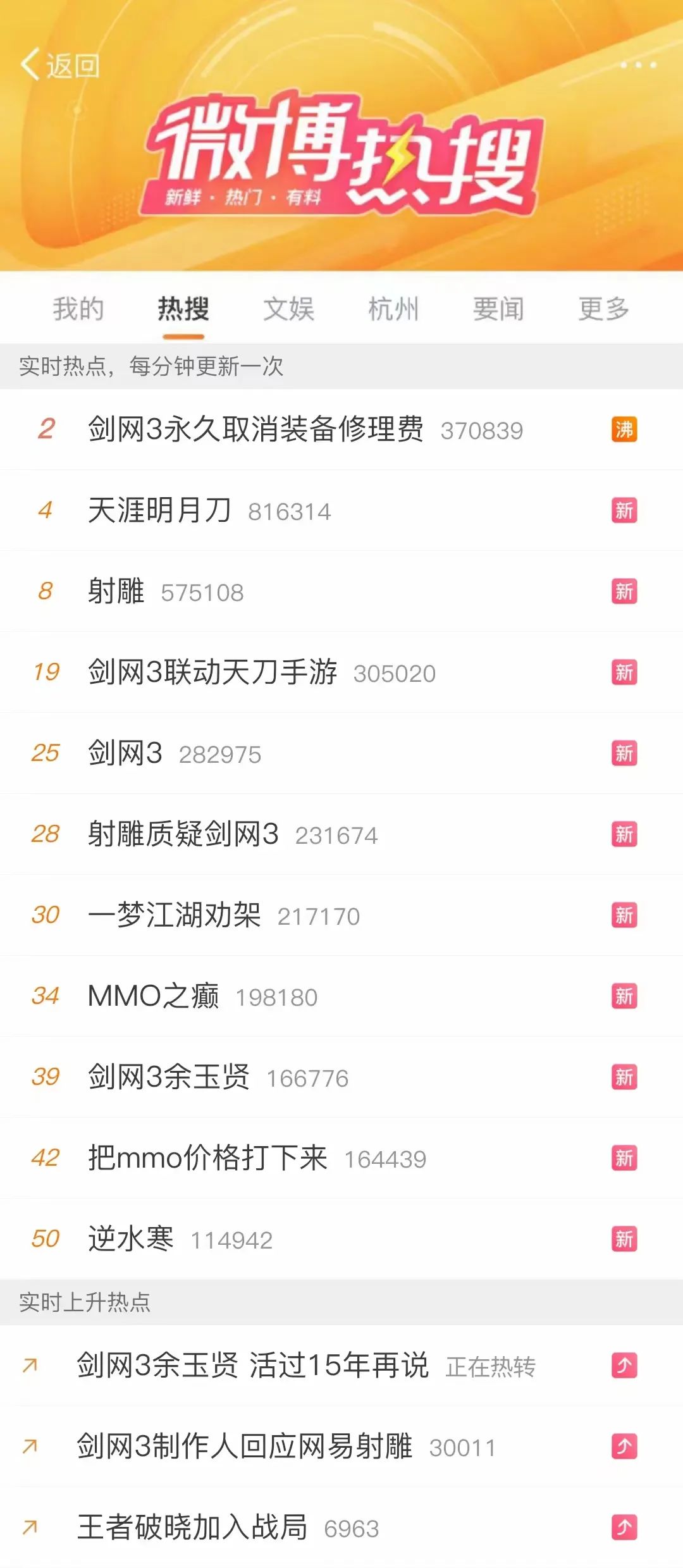Tap the MMO之癫 trending entry
Screen dimensions: 683x1568
click(154, 996)
